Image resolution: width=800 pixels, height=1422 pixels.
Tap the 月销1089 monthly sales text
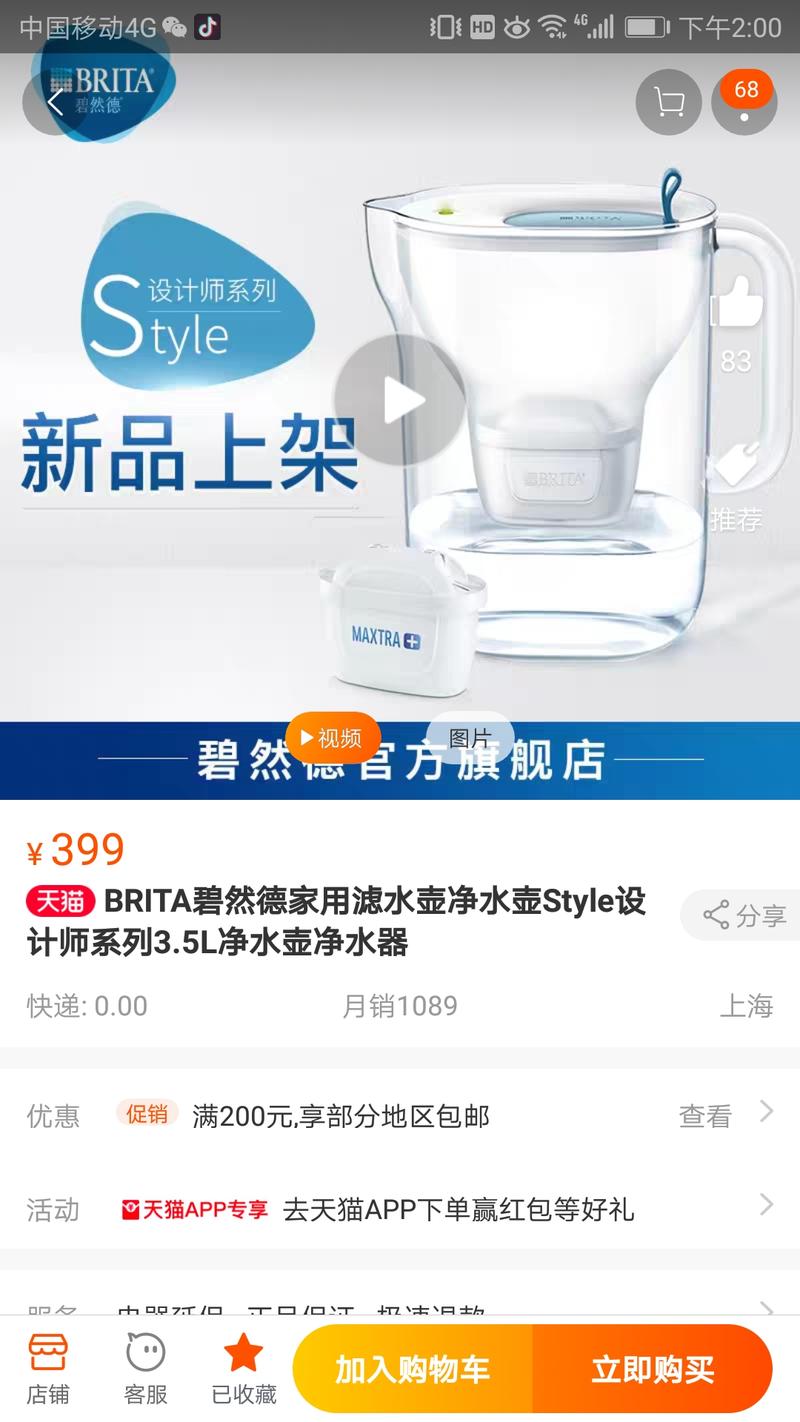400,1007
